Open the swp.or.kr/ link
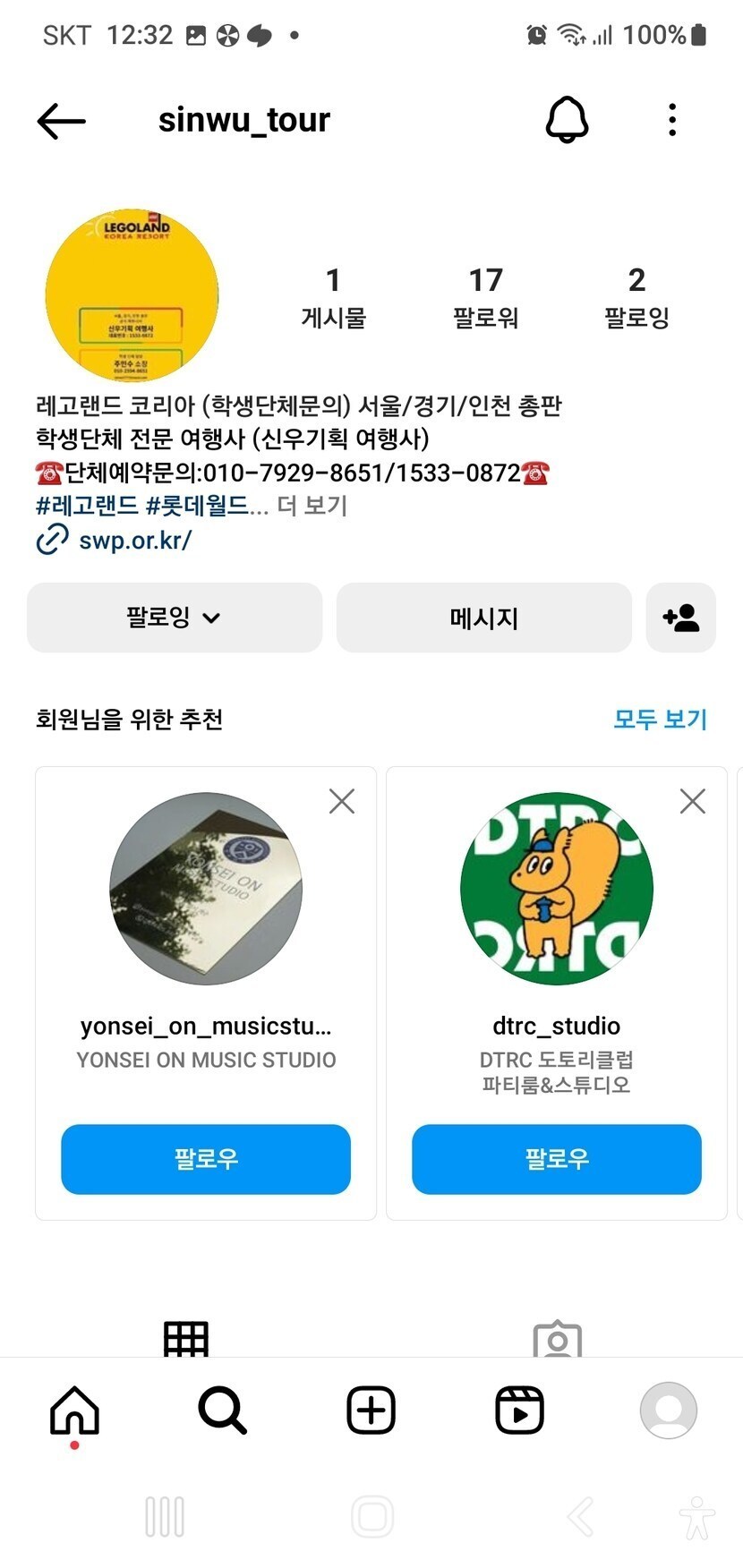 (134, 540)
